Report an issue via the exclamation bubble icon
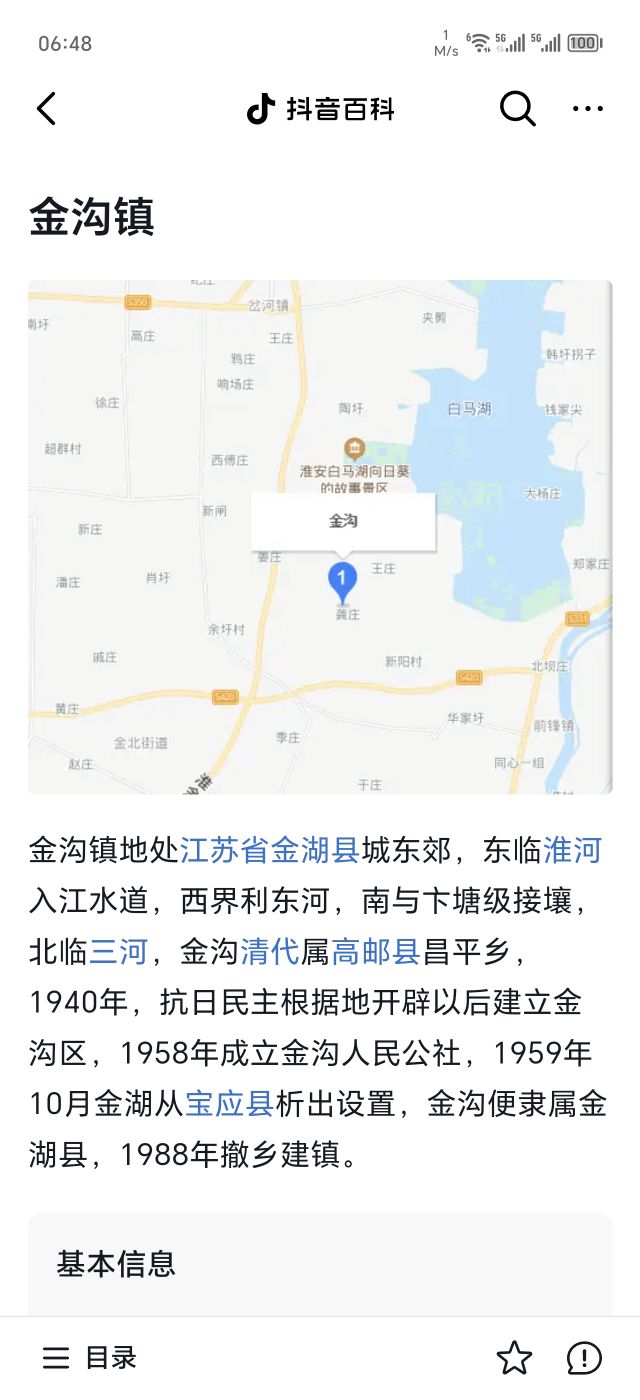This screenshot has width=640, height=1400. click(x=584, y=1358)
